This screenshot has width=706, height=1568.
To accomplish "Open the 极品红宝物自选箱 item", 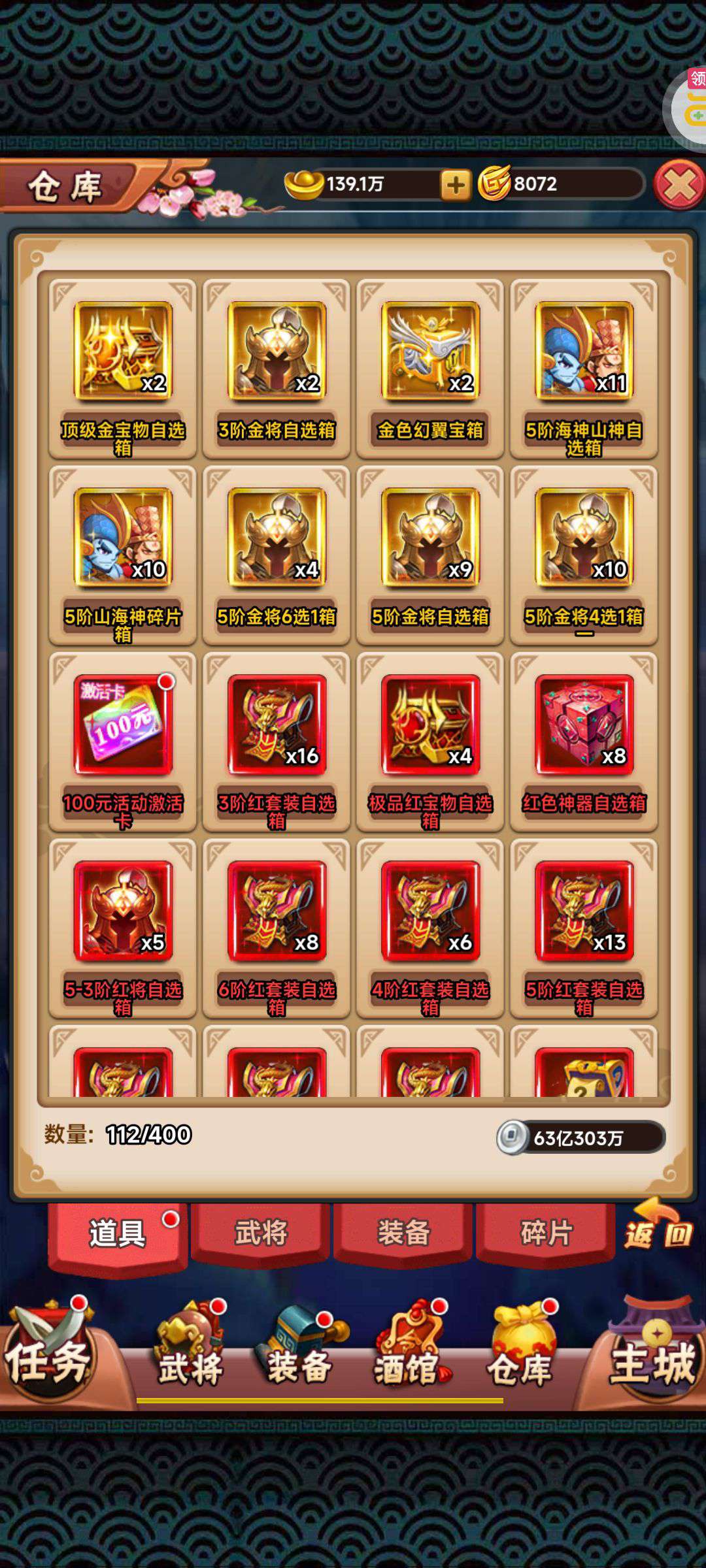I will (430, 742).
